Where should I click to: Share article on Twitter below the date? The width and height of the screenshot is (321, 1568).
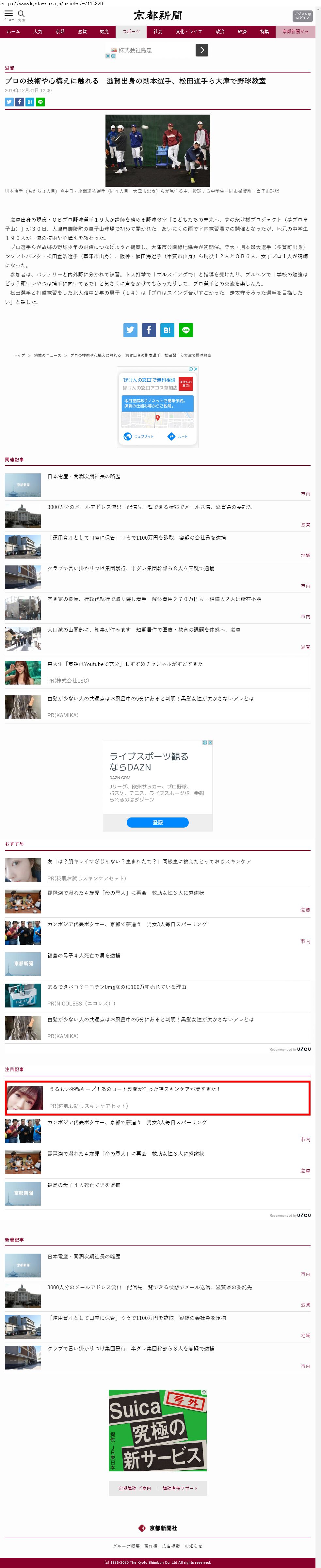[9, 102]
